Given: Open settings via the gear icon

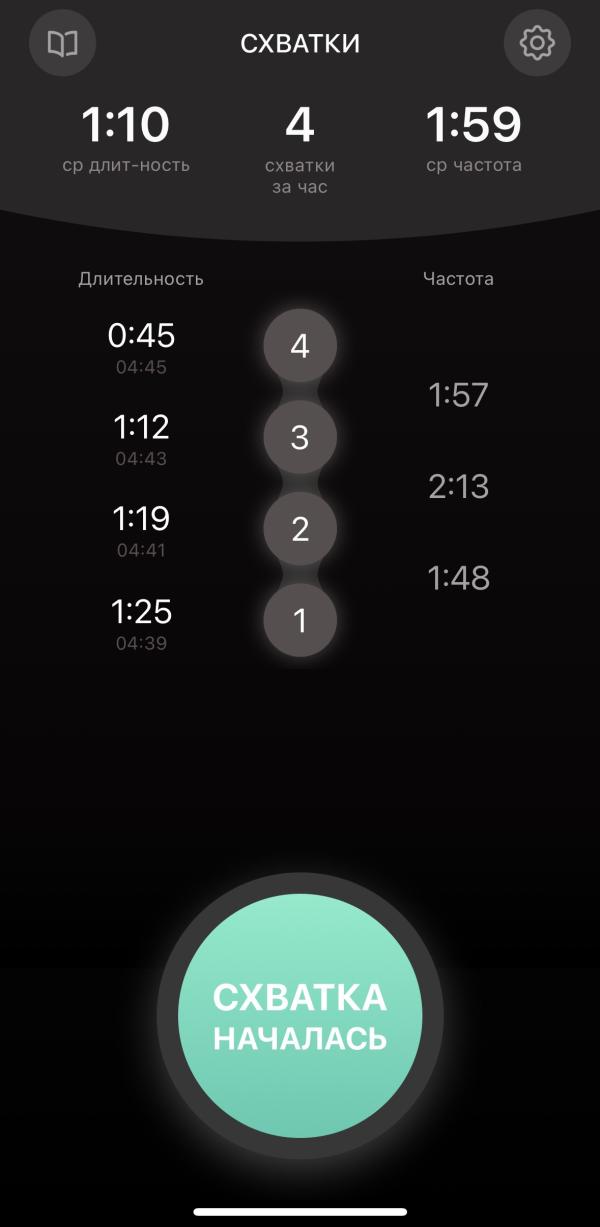Looking at the screenshot, I should [537, 43].
